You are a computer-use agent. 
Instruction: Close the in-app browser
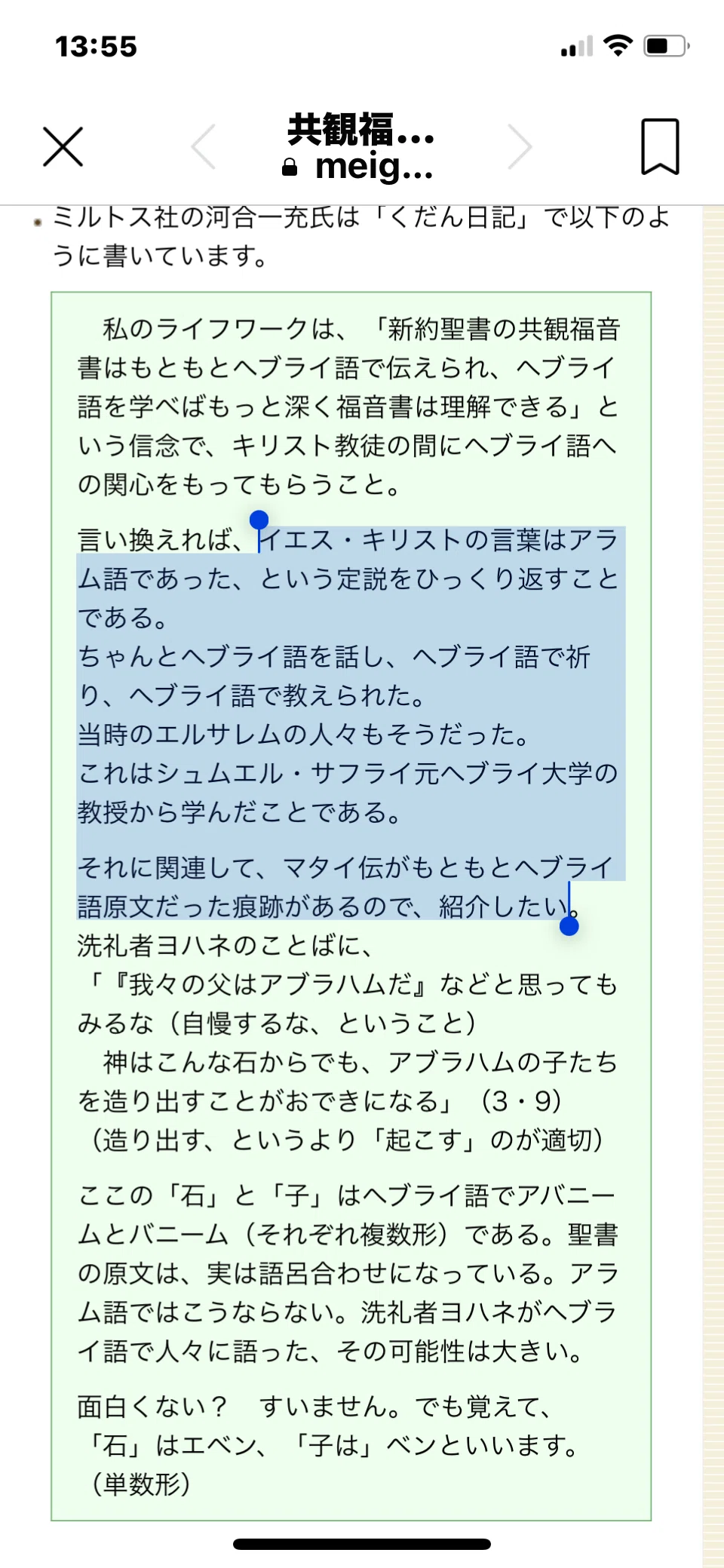[x=63, y=146]
